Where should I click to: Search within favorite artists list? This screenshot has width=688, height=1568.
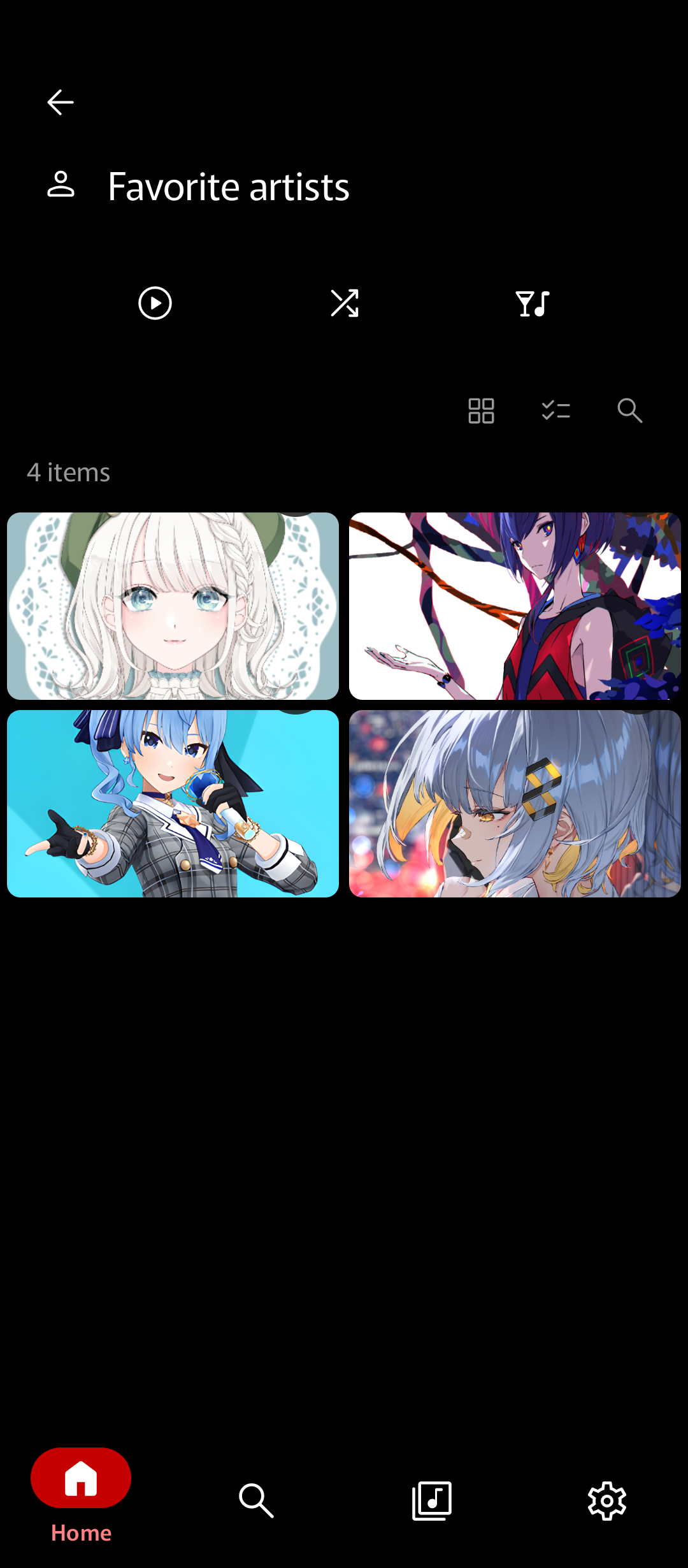[x=629, y=410]
